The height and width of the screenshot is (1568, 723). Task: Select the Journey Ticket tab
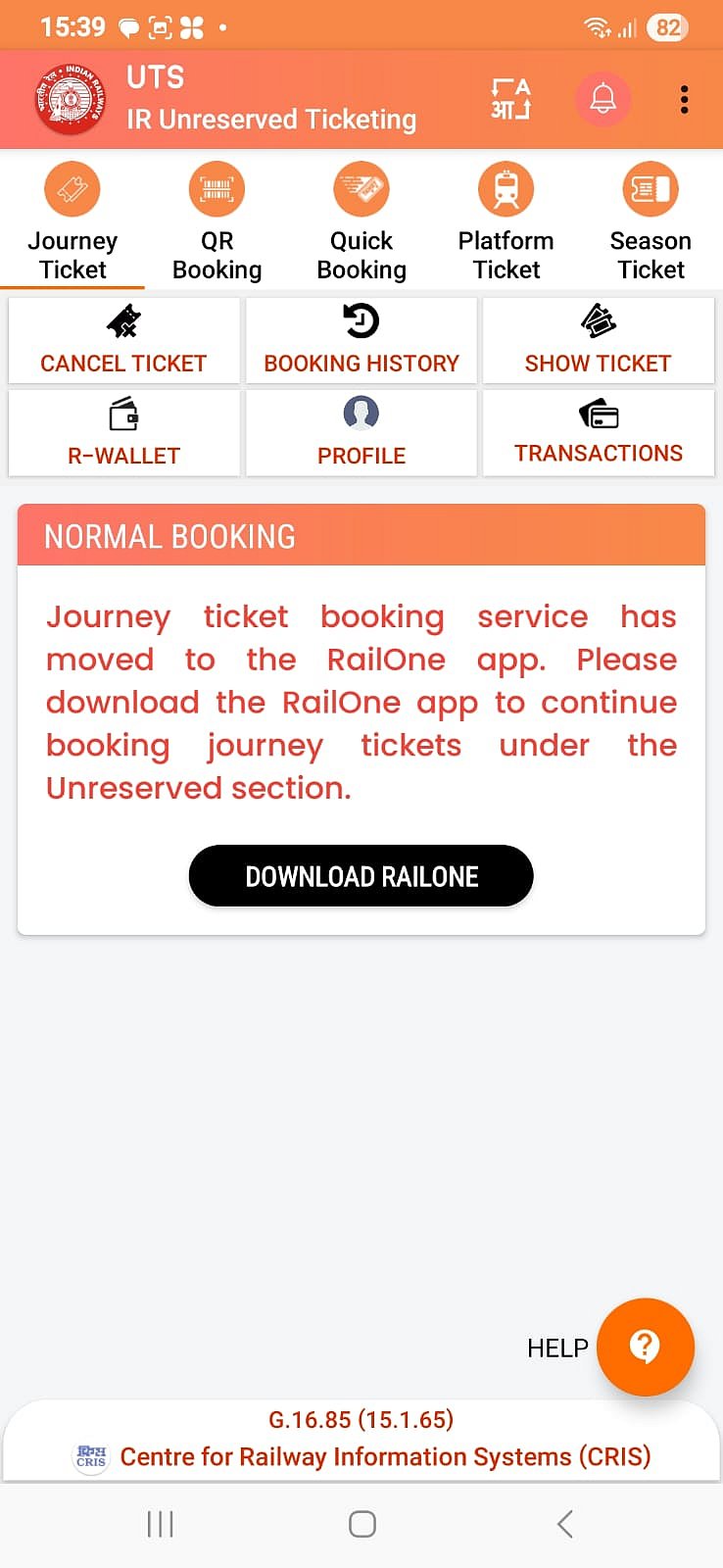(x=72, y=223)
